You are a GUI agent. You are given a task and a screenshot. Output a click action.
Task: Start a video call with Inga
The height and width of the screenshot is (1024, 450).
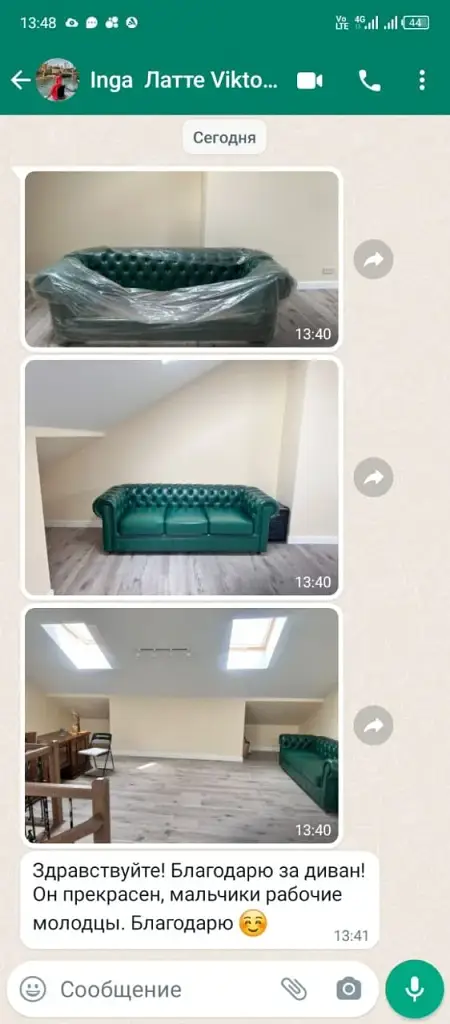click(310, 80)
